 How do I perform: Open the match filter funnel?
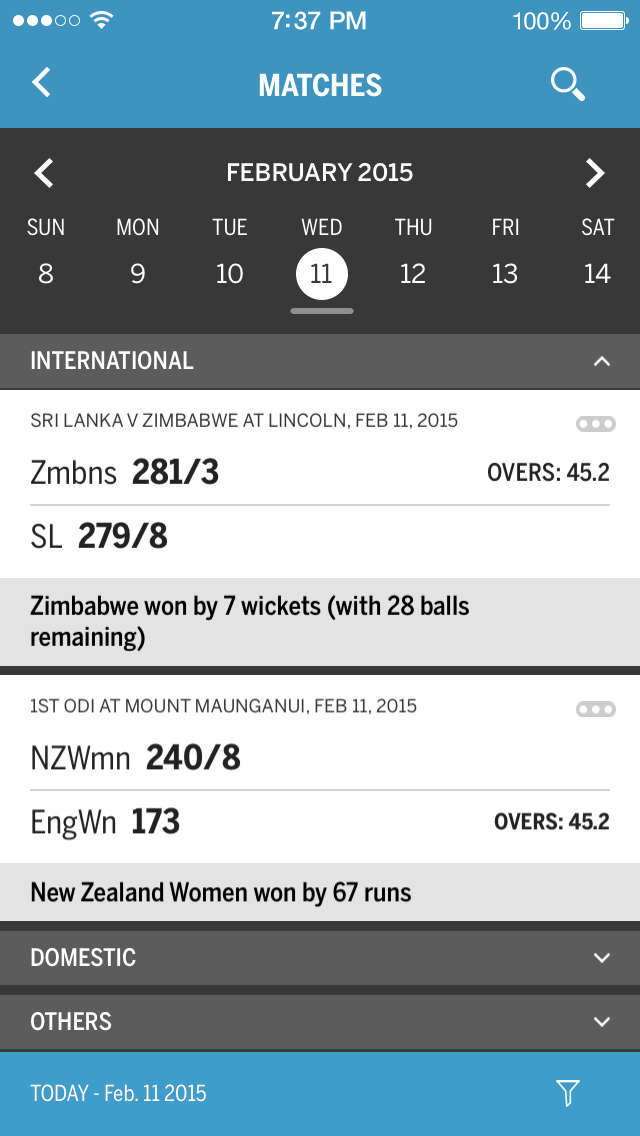[568, 1093]
